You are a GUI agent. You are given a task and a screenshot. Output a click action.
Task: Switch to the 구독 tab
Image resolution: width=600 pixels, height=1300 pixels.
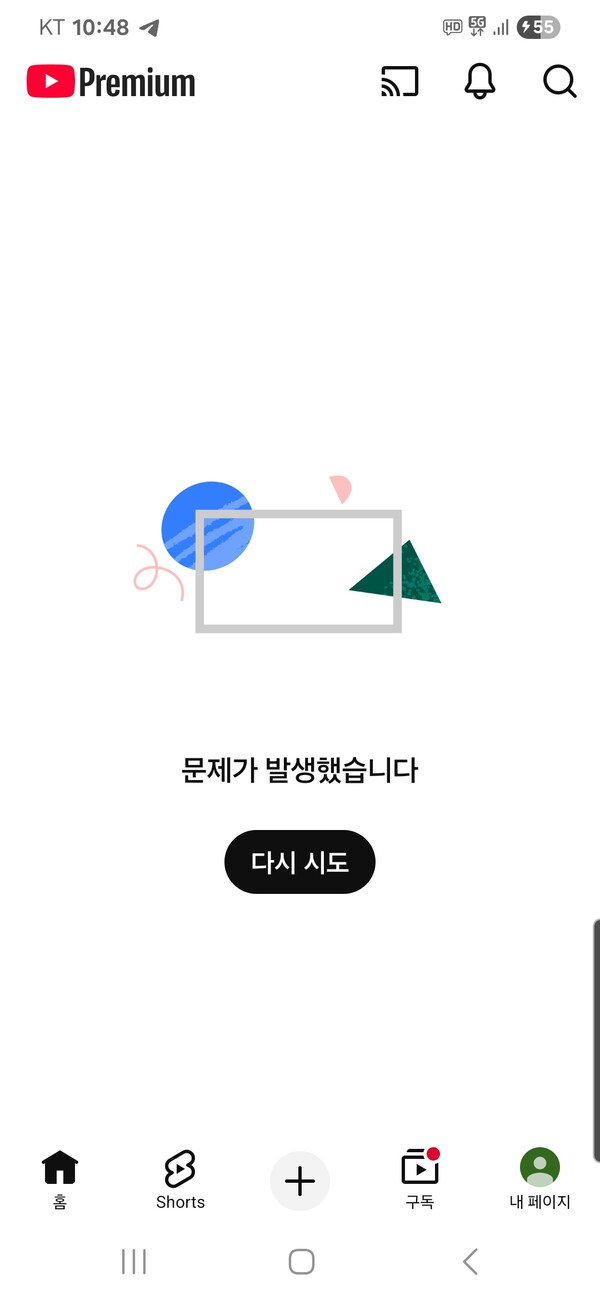(x=420, y=1179)
